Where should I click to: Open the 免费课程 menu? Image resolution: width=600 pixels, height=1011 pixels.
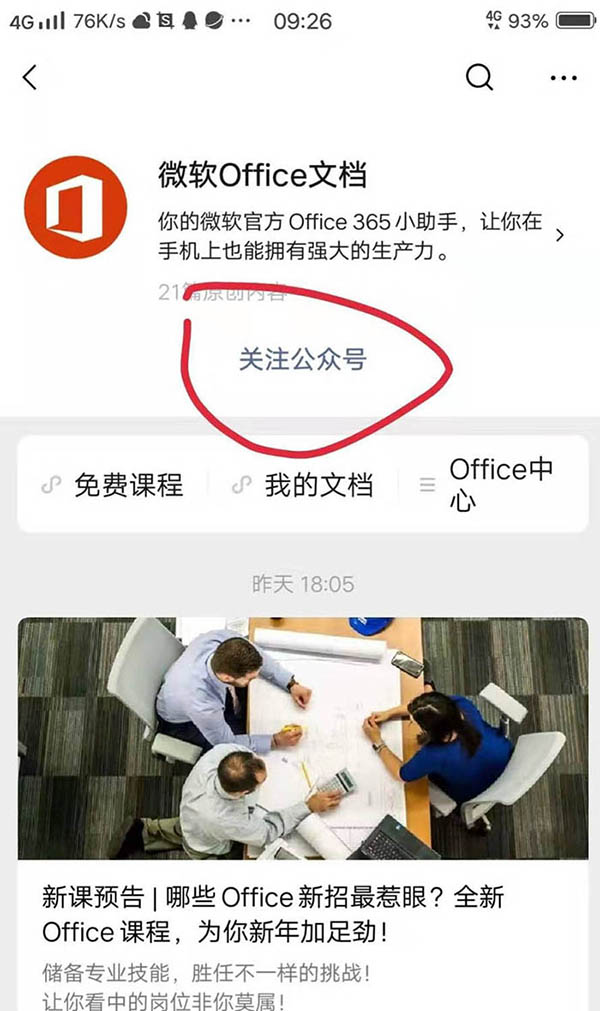pos(114,485)
